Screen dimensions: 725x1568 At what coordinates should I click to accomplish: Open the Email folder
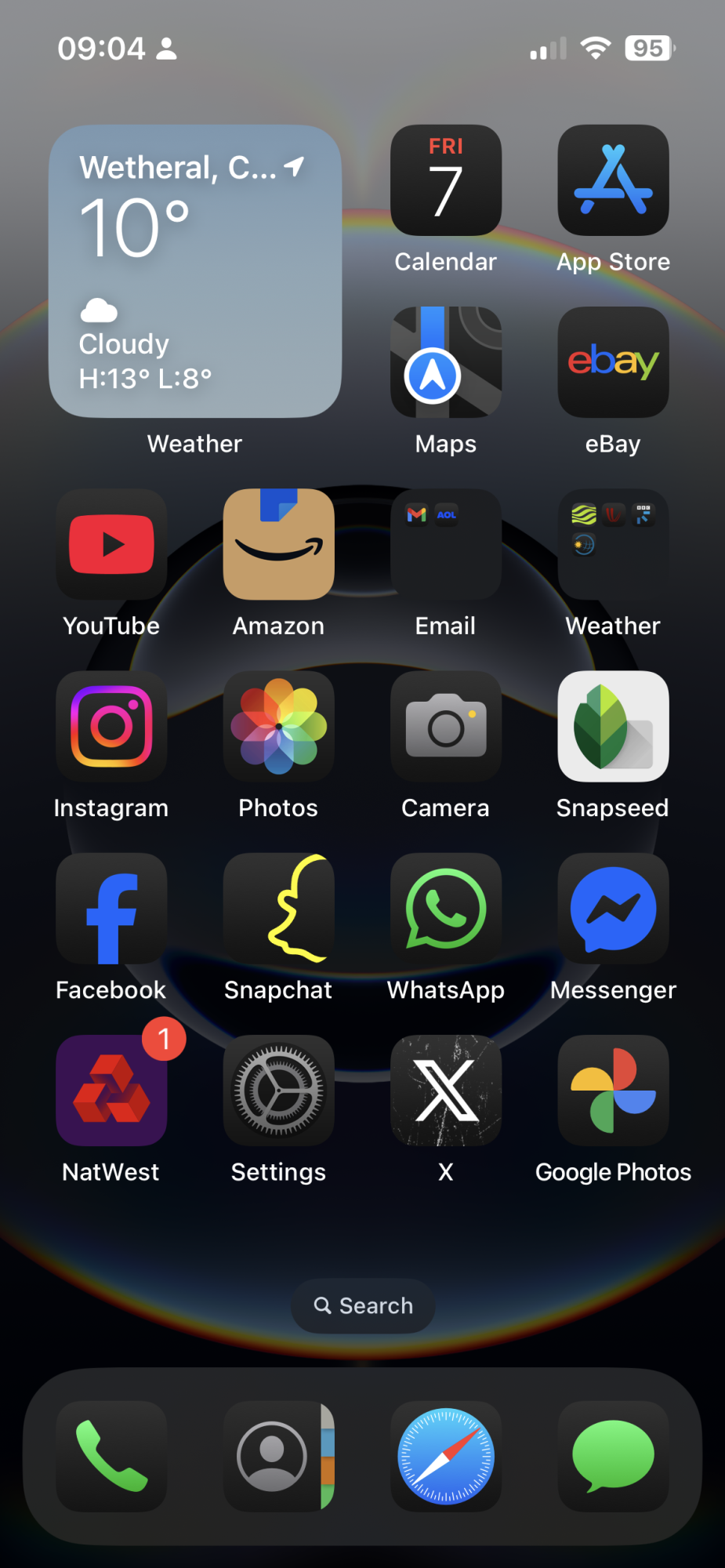click(445, 544)
